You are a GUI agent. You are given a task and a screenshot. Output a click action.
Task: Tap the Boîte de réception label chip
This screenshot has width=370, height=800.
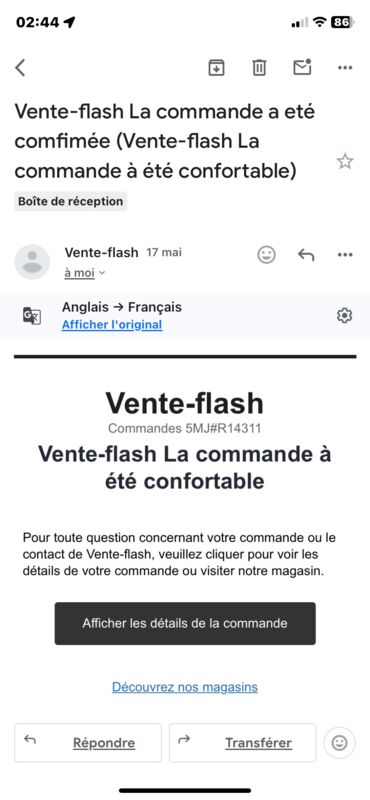70,201
